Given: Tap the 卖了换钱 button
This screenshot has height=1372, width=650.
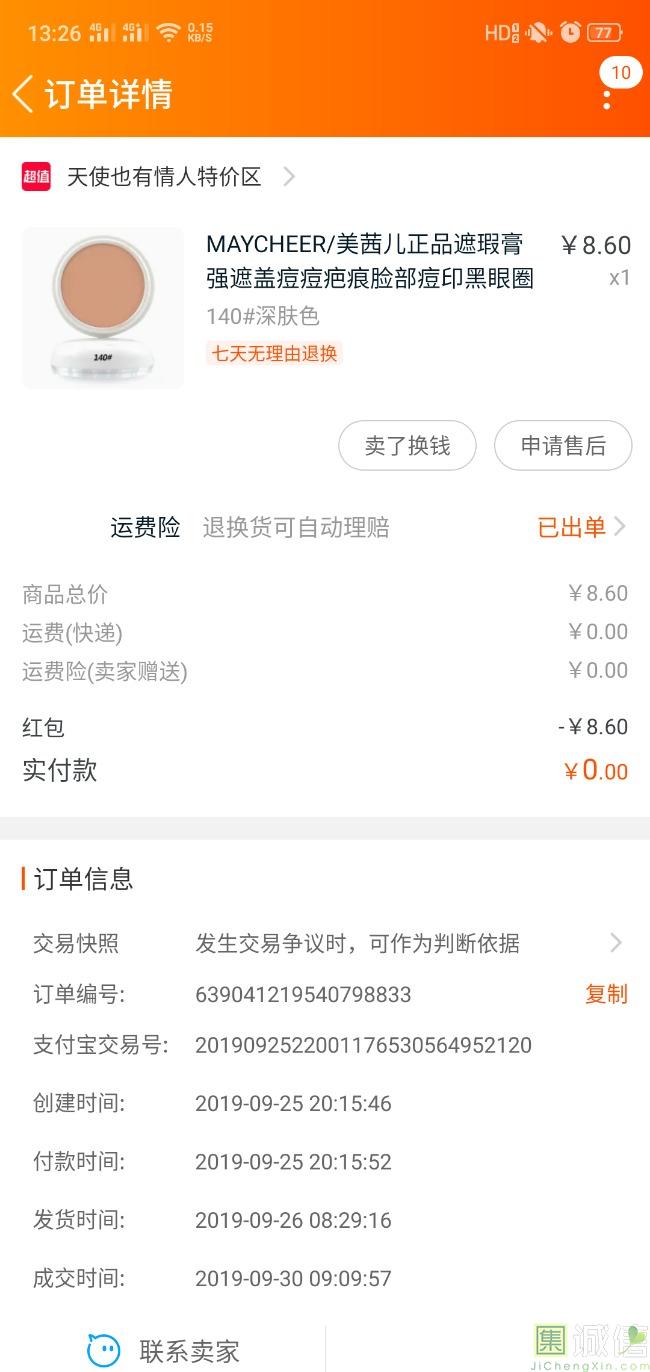Looking at the screenshot, I should pos(407,446).
